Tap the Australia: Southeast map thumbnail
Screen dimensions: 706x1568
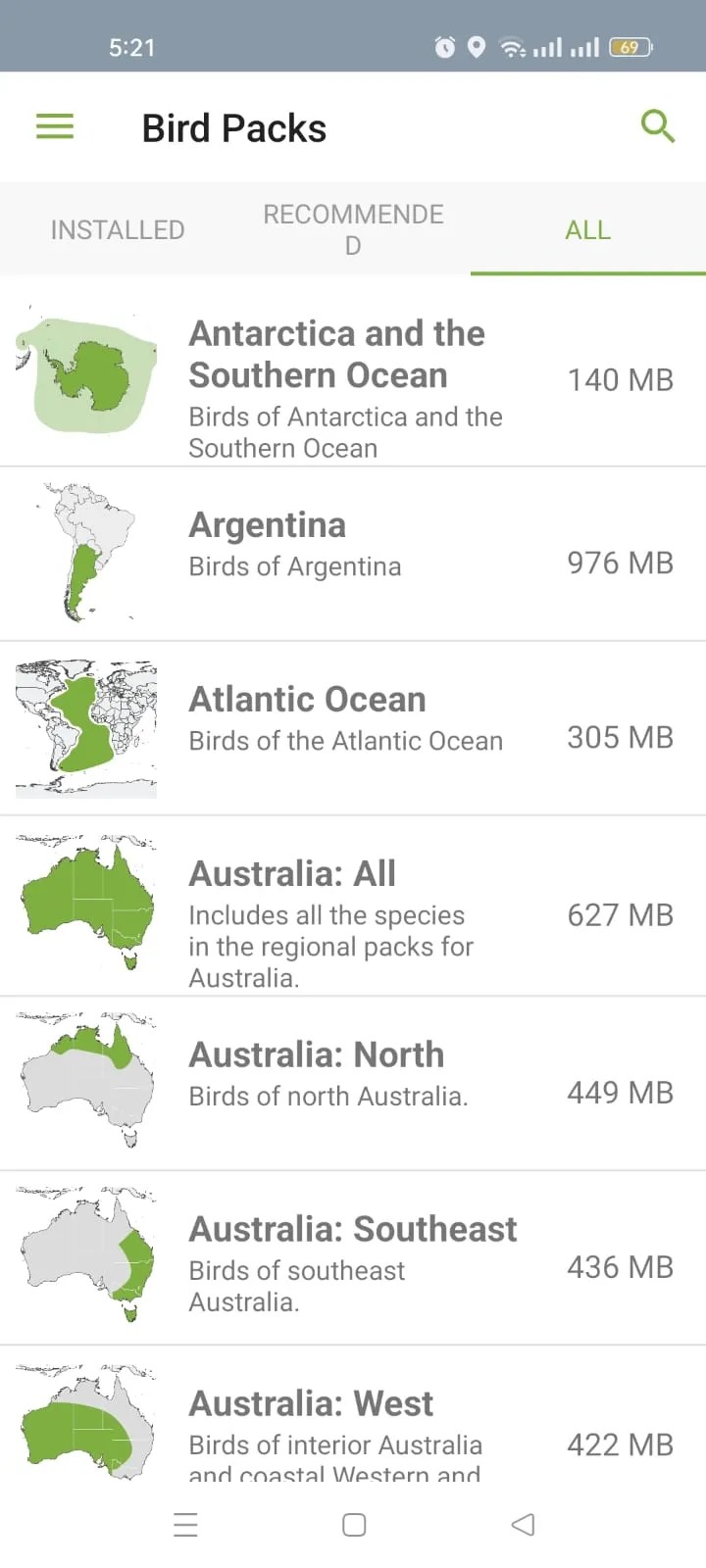86,1257
